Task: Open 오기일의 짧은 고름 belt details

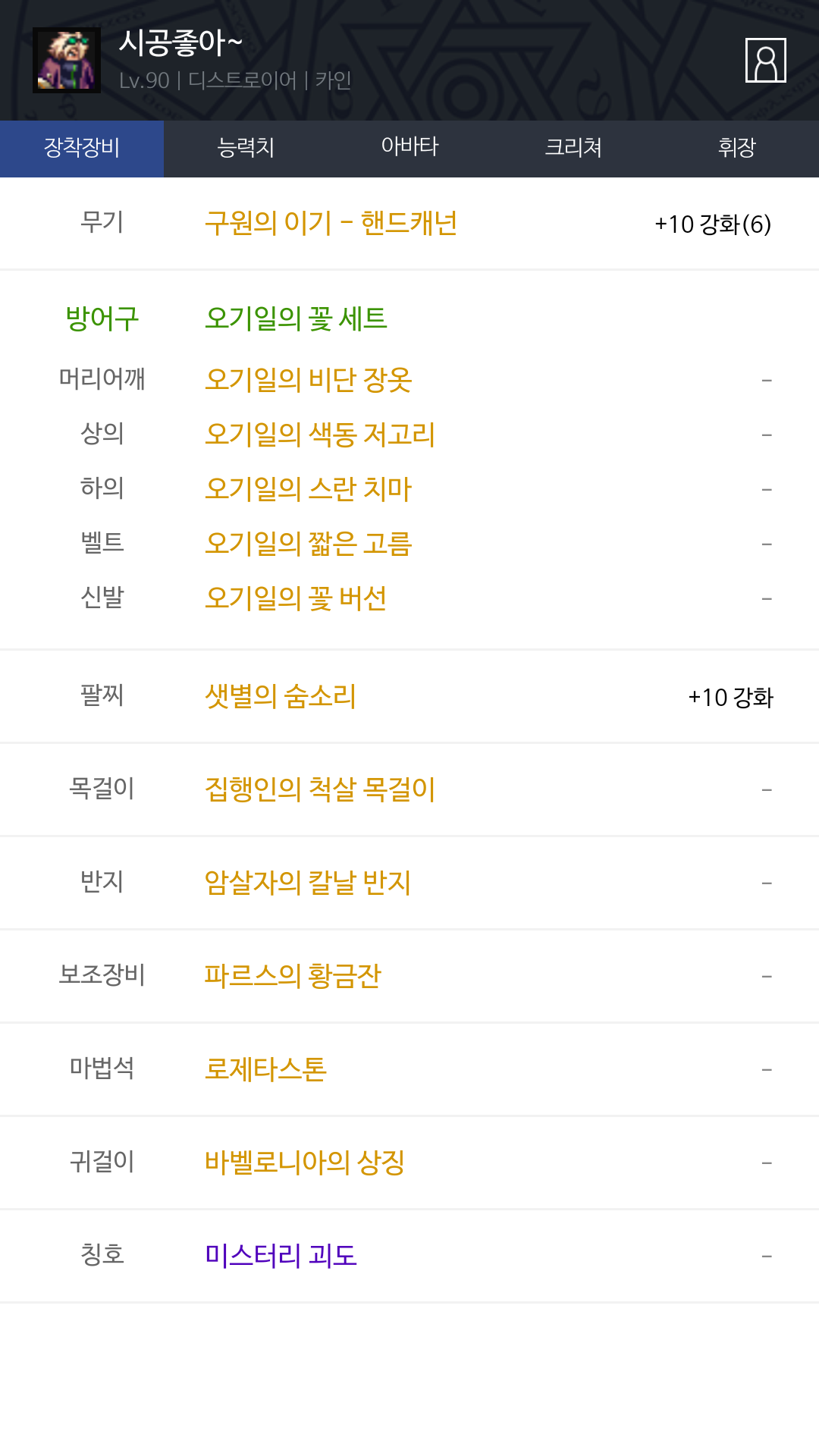Action: click(x=308, y=544)
